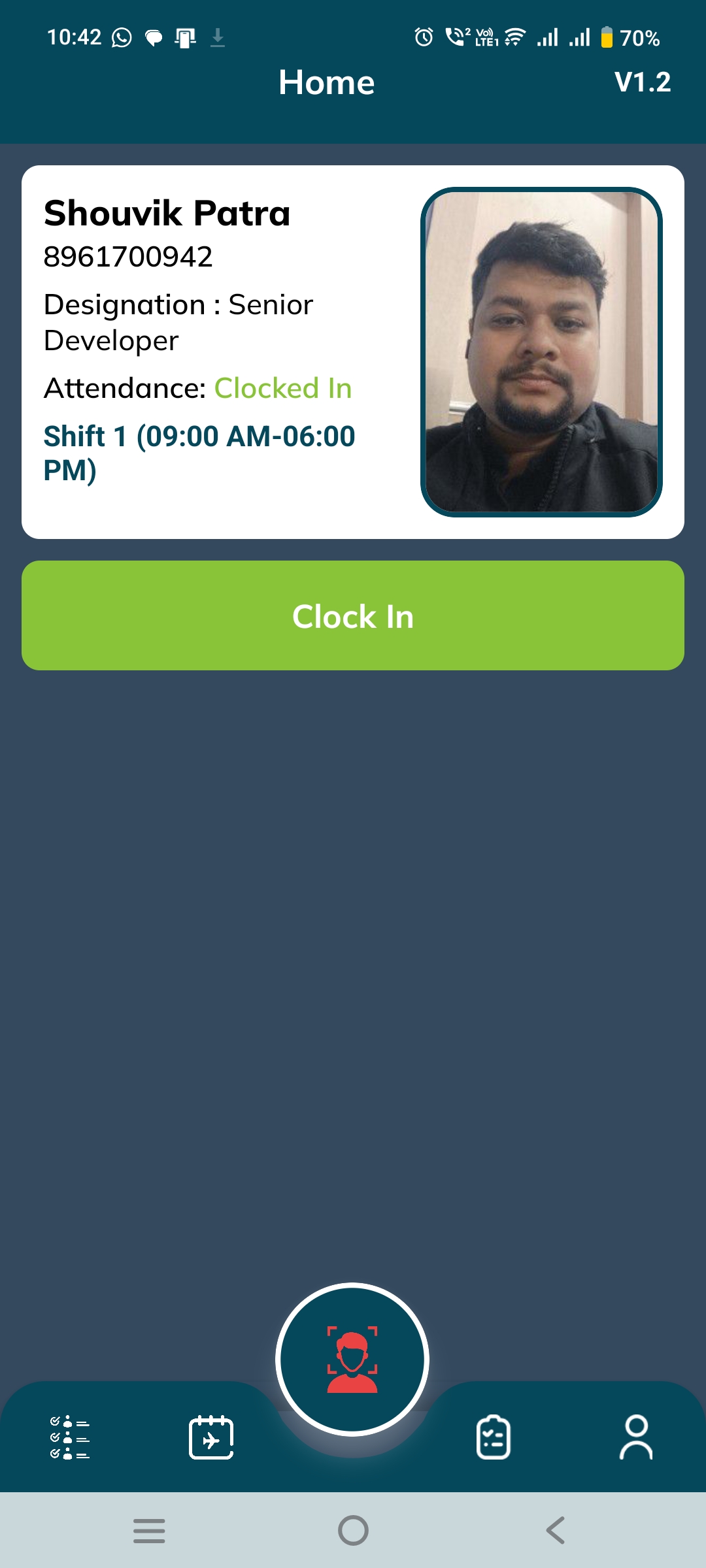The image size is (706, 1568).
Task: Tap the green Clock In button
Action: coord(353,615)
